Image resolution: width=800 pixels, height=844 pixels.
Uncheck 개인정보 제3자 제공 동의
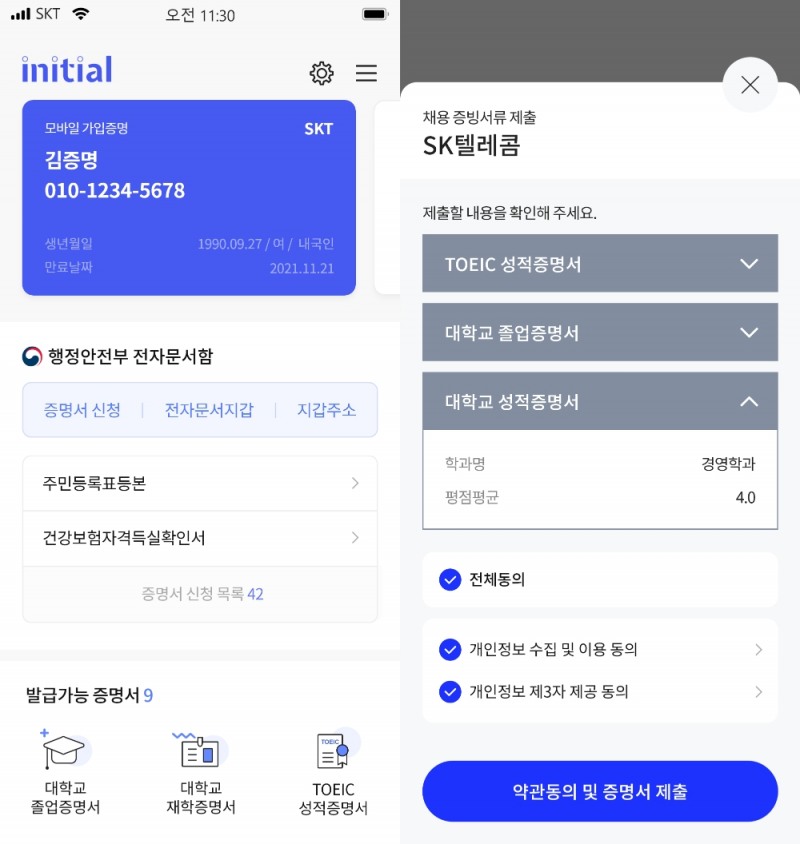coord(450,691)
